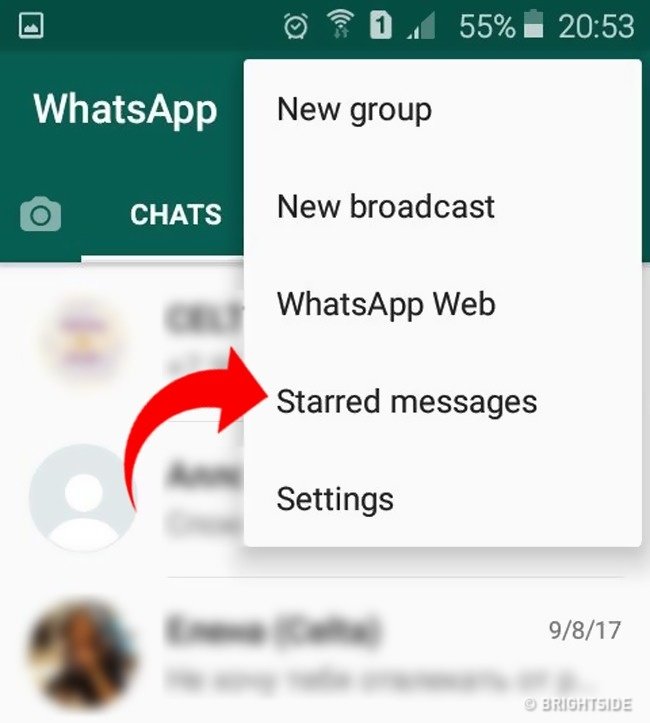Open Starred messages

pos(406,401)
